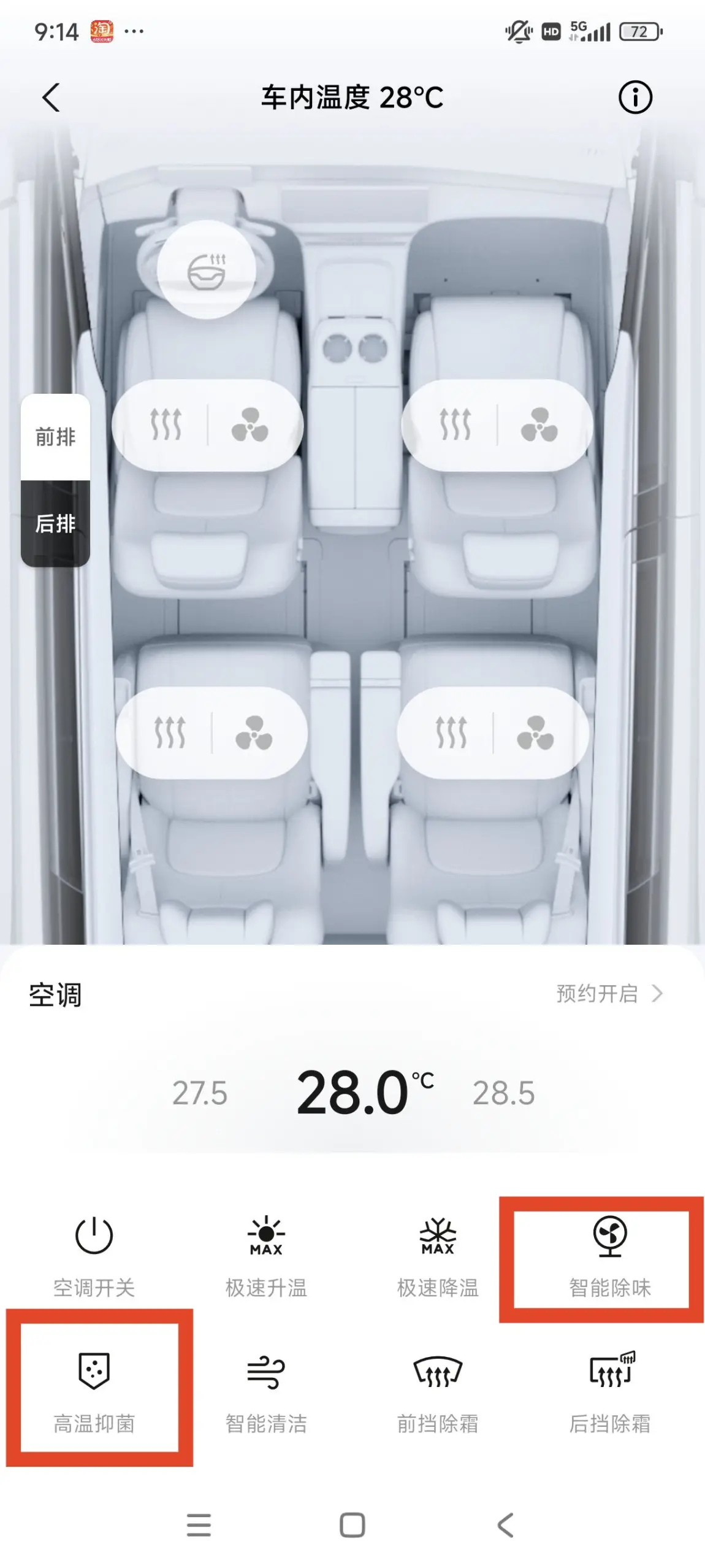
Task: Open 预约开启 scheduling
Action: [608, 994]
